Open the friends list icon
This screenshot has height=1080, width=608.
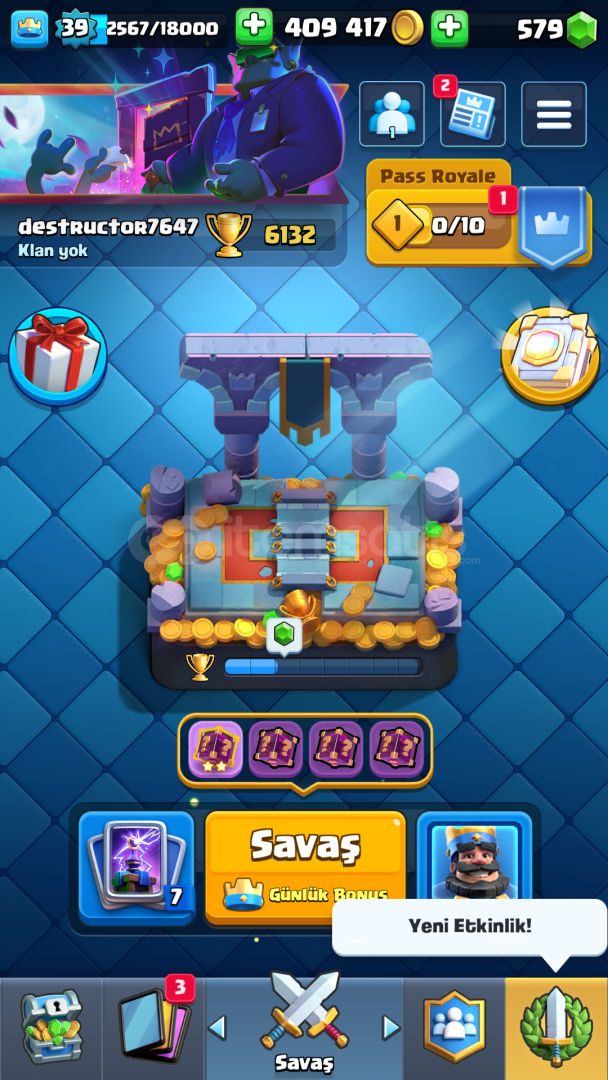coord(392,114)
